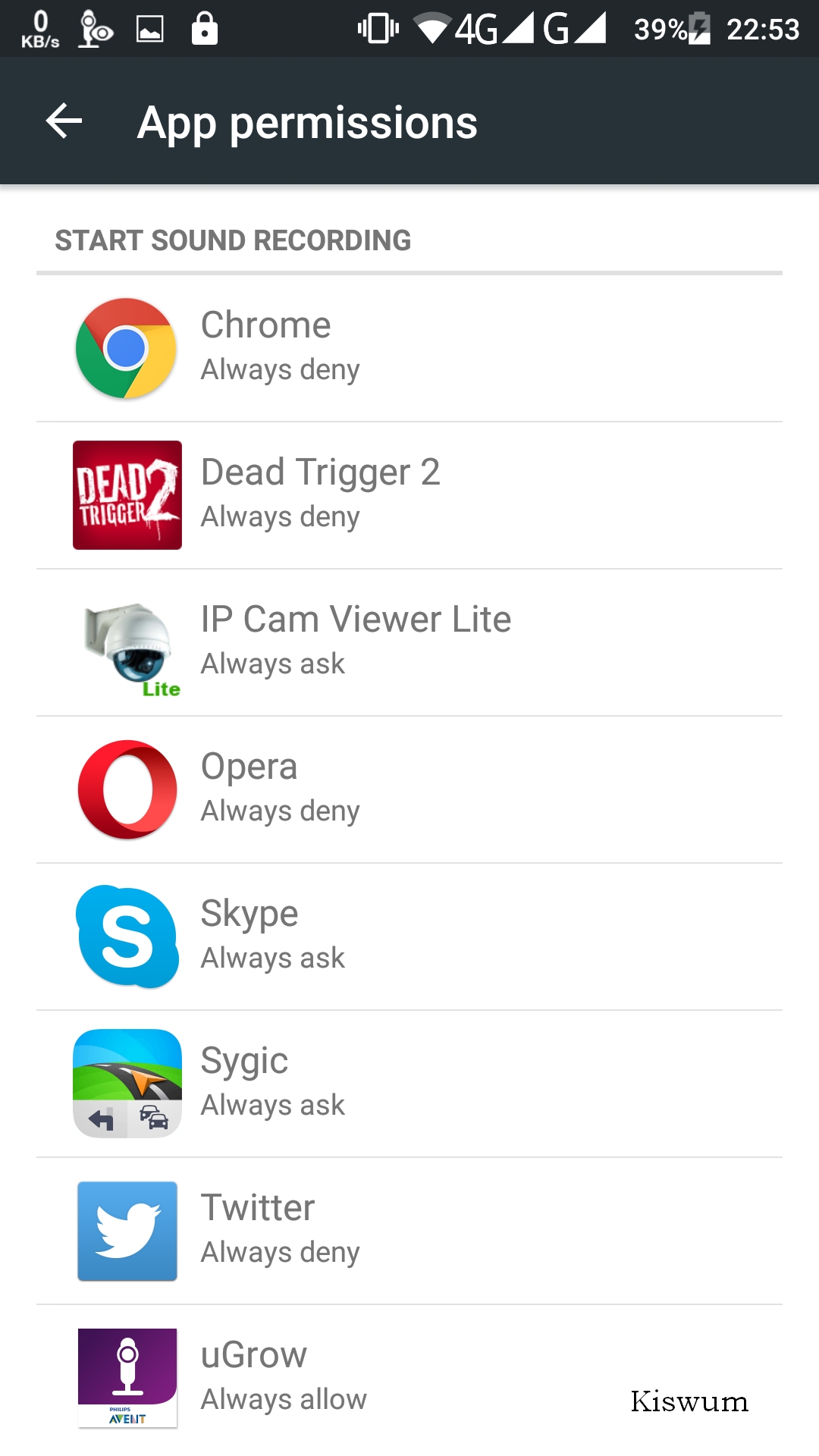Select the Dead Trigger 2 row
Screen dimensions: 819x1456
point(409,495)
